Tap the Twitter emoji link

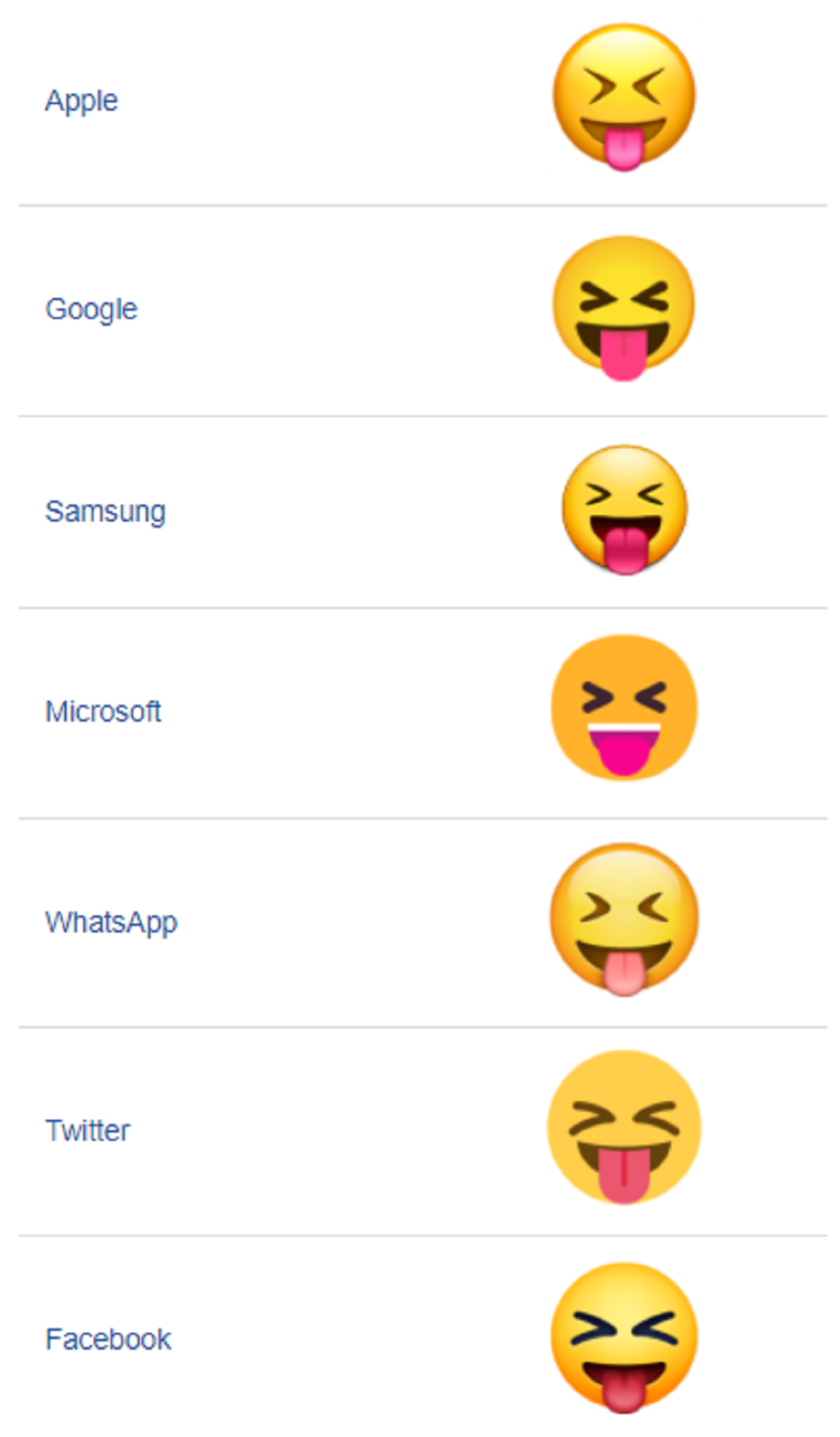point(88,1130)
